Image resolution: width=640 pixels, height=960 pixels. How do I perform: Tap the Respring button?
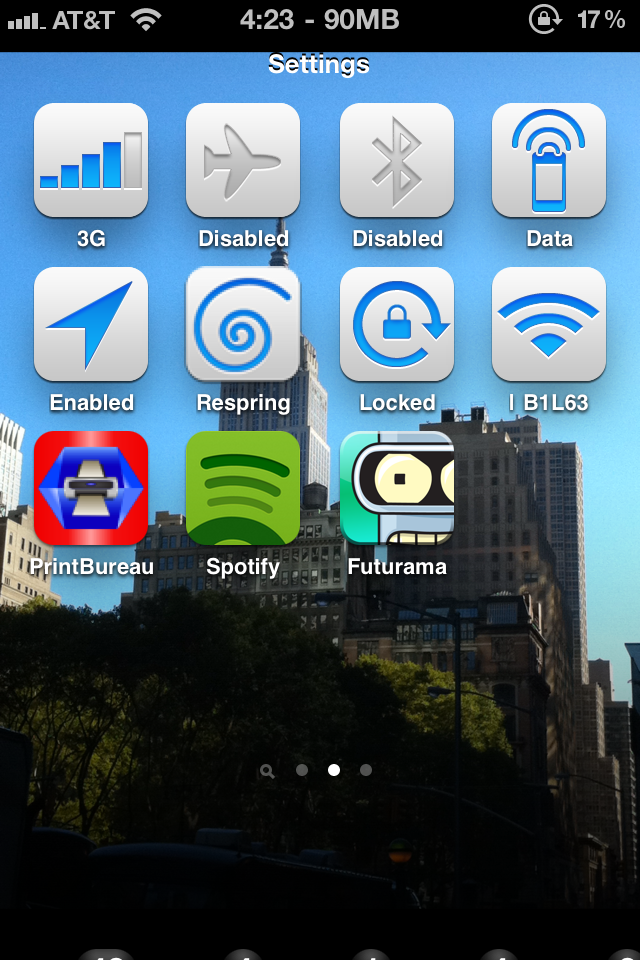[x=243, y=324]
